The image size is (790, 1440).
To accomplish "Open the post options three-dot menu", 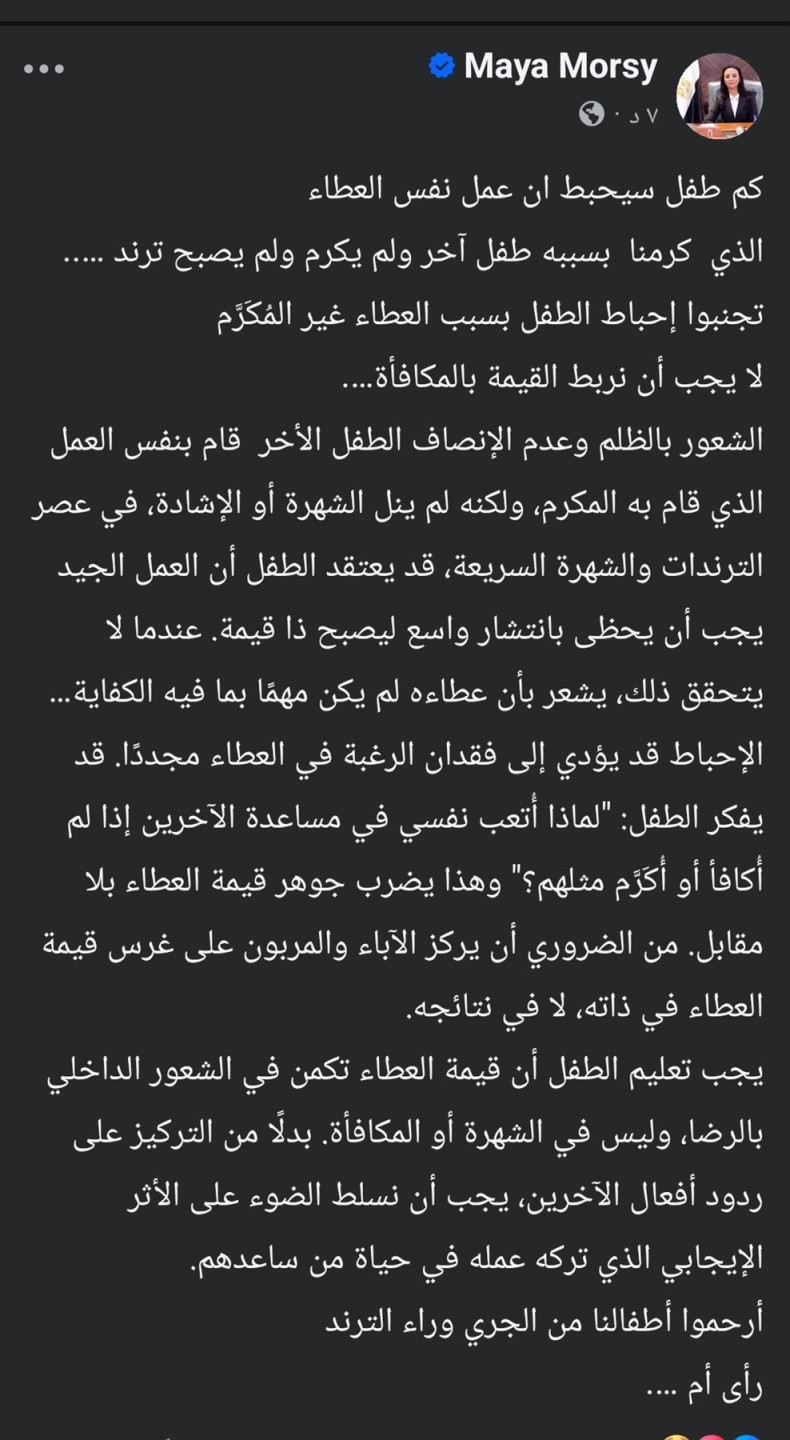I will pyautogui.click(x=44, y=69).
